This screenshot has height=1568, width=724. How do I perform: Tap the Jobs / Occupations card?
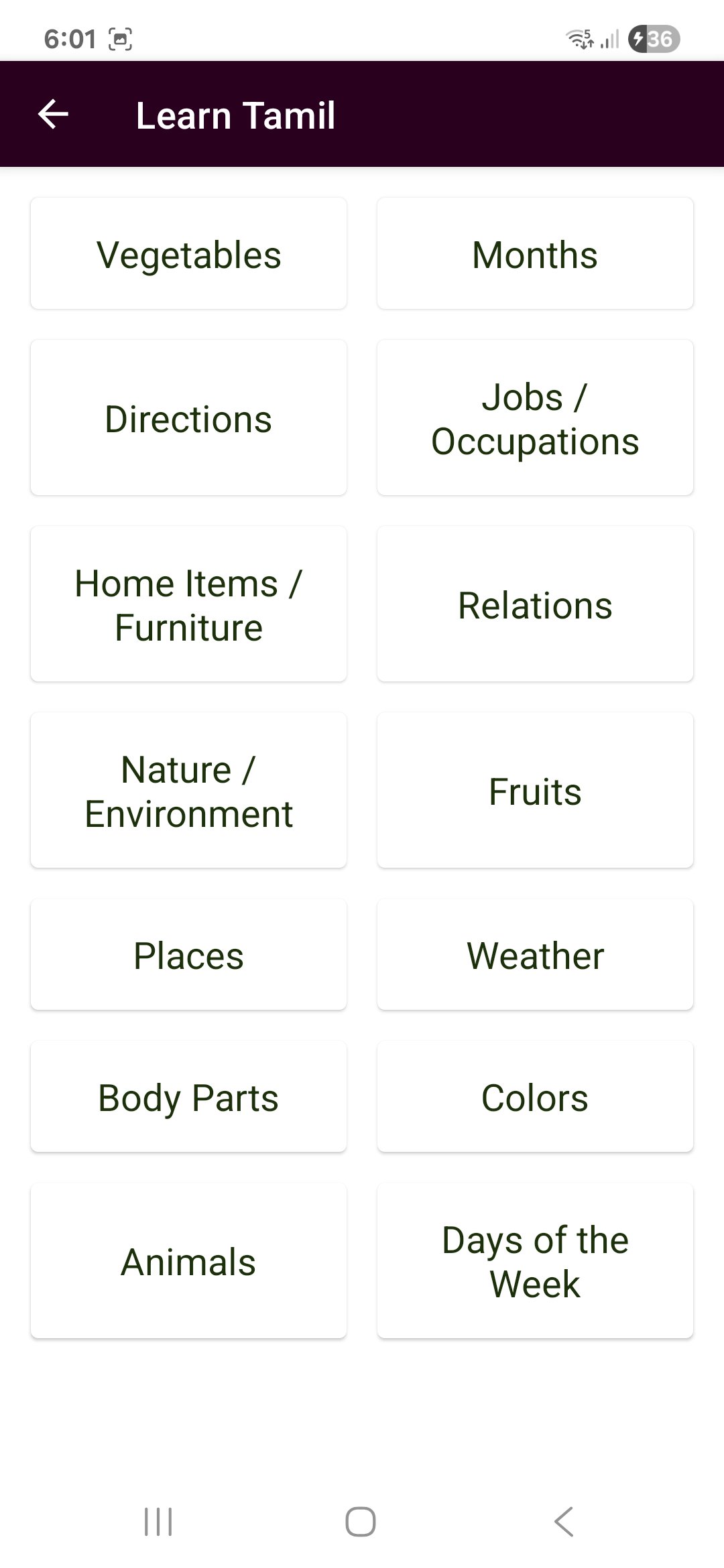[534, 418]
